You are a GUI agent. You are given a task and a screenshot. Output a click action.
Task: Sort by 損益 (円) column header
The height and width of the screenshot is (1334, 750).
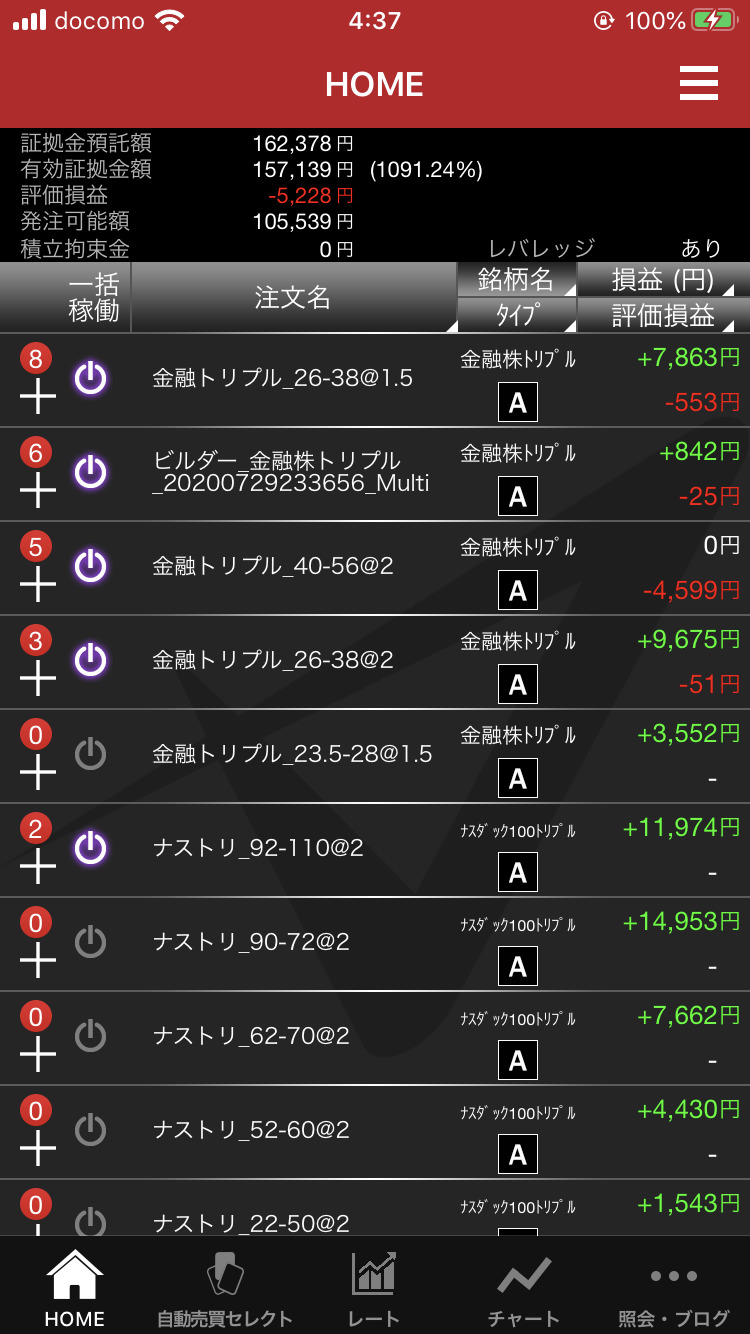(663, 280)
